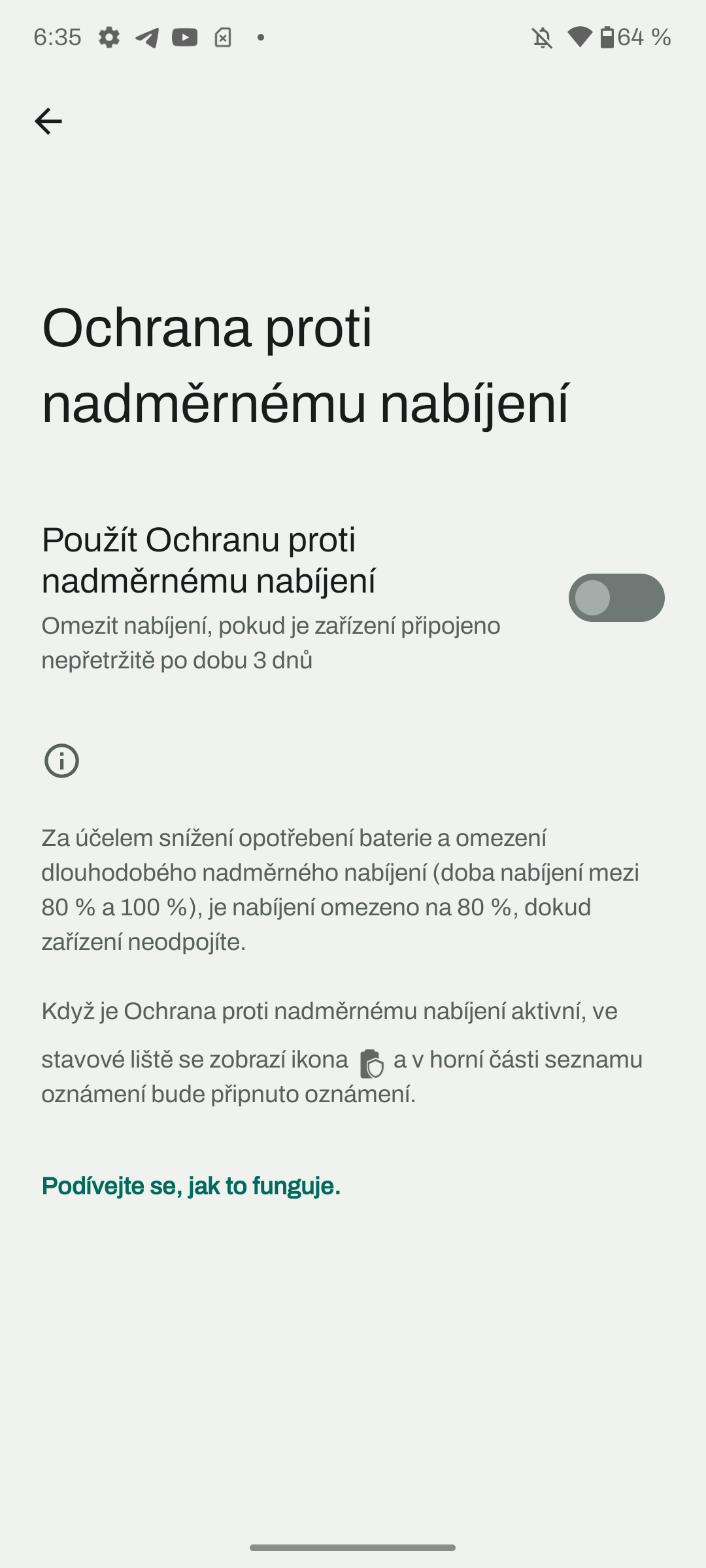Tap the battery icon showing 64 %
Screen dimensions: 706x1568
coord(609,37)
